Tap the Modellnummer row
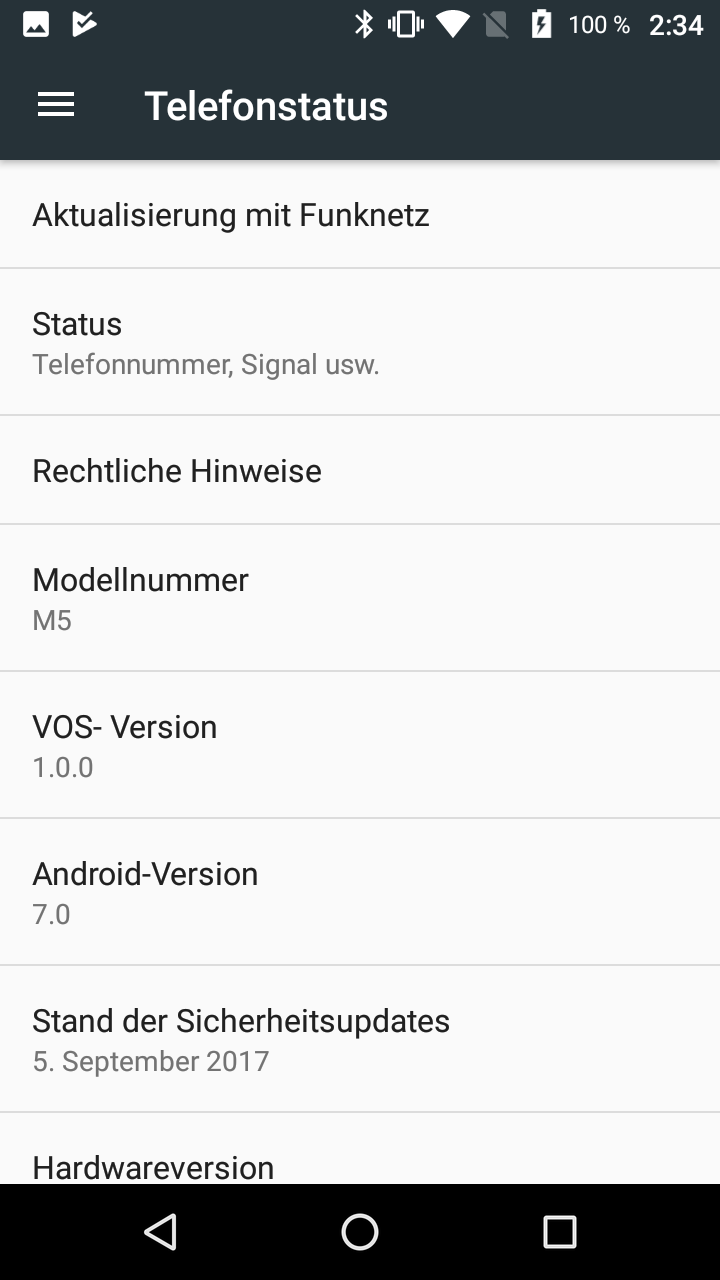 click(360, 598)
